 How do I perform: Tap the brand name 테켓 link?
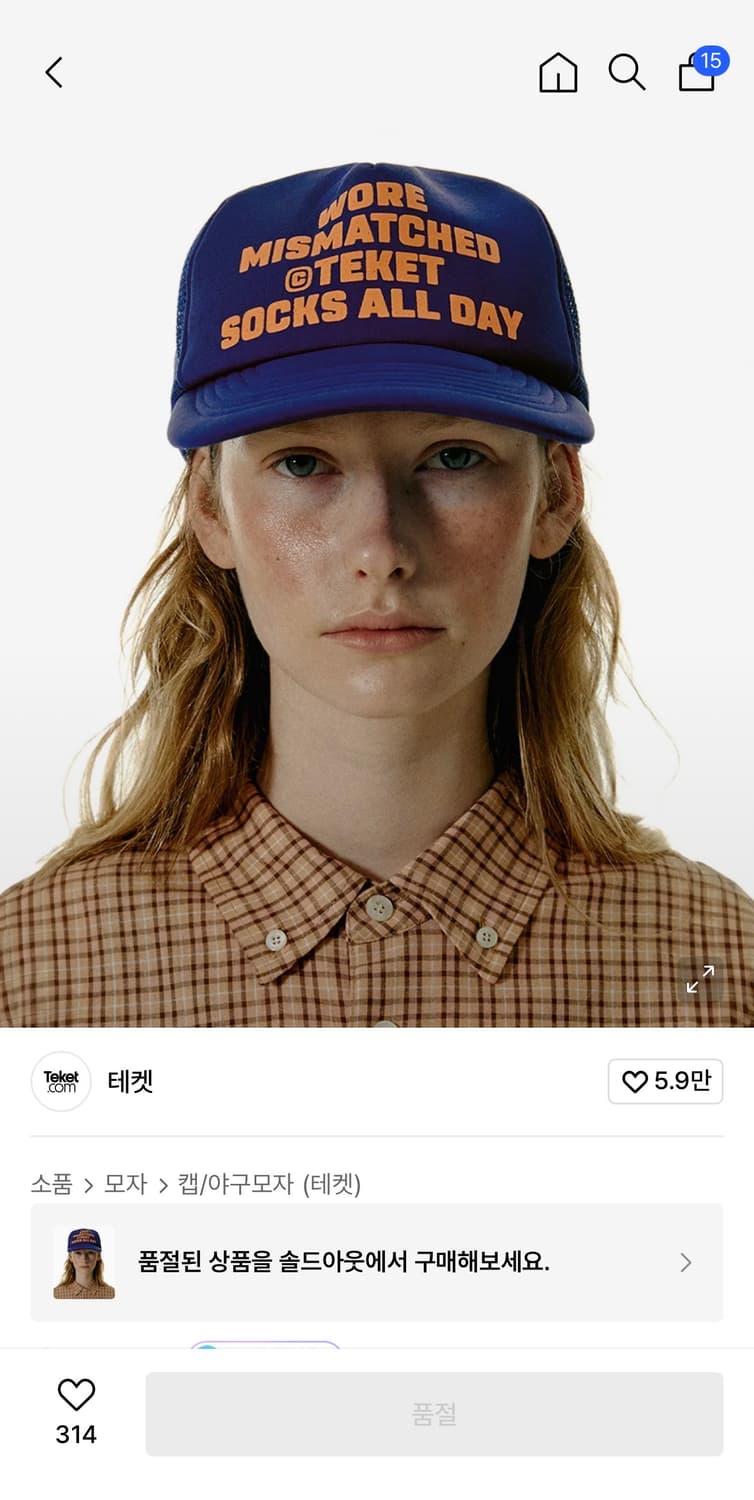coord(130,1081)
